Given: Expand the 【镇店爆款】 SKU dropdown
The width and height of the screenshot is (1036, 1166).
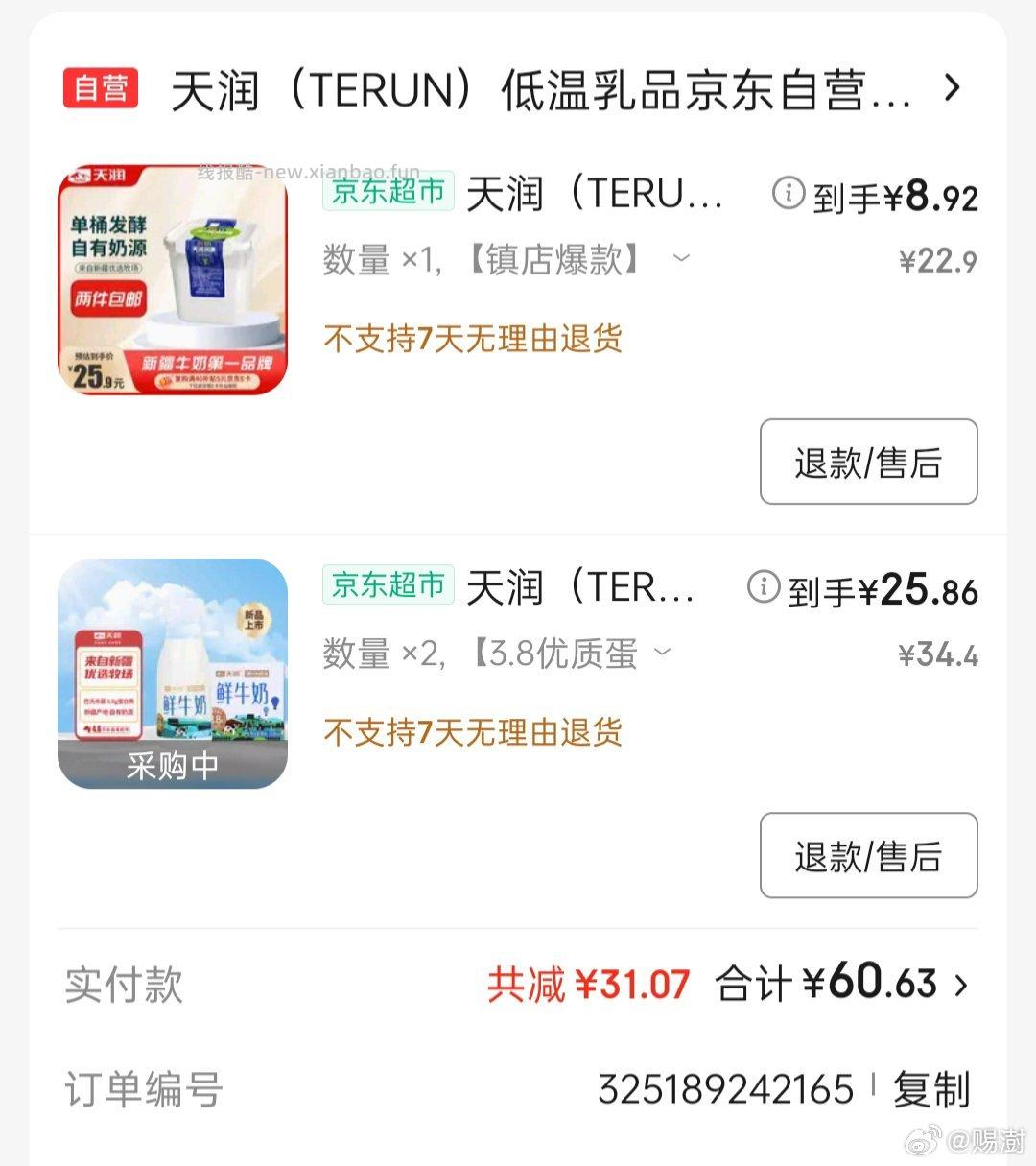Looking at the screenshot, I should (682, 261).
